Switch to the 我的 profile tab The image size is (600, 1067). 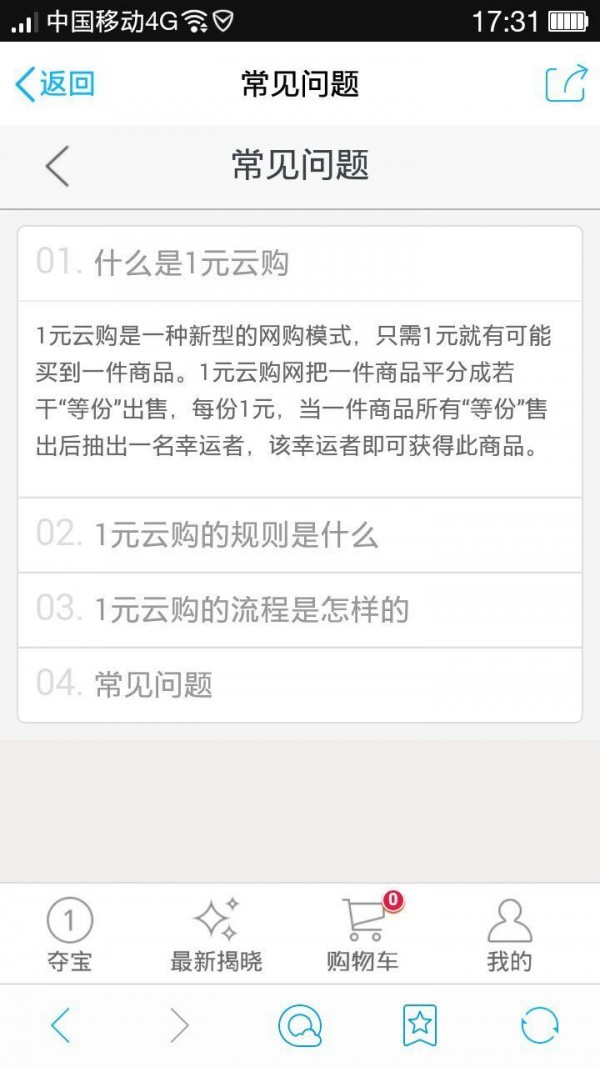point(509,934)
